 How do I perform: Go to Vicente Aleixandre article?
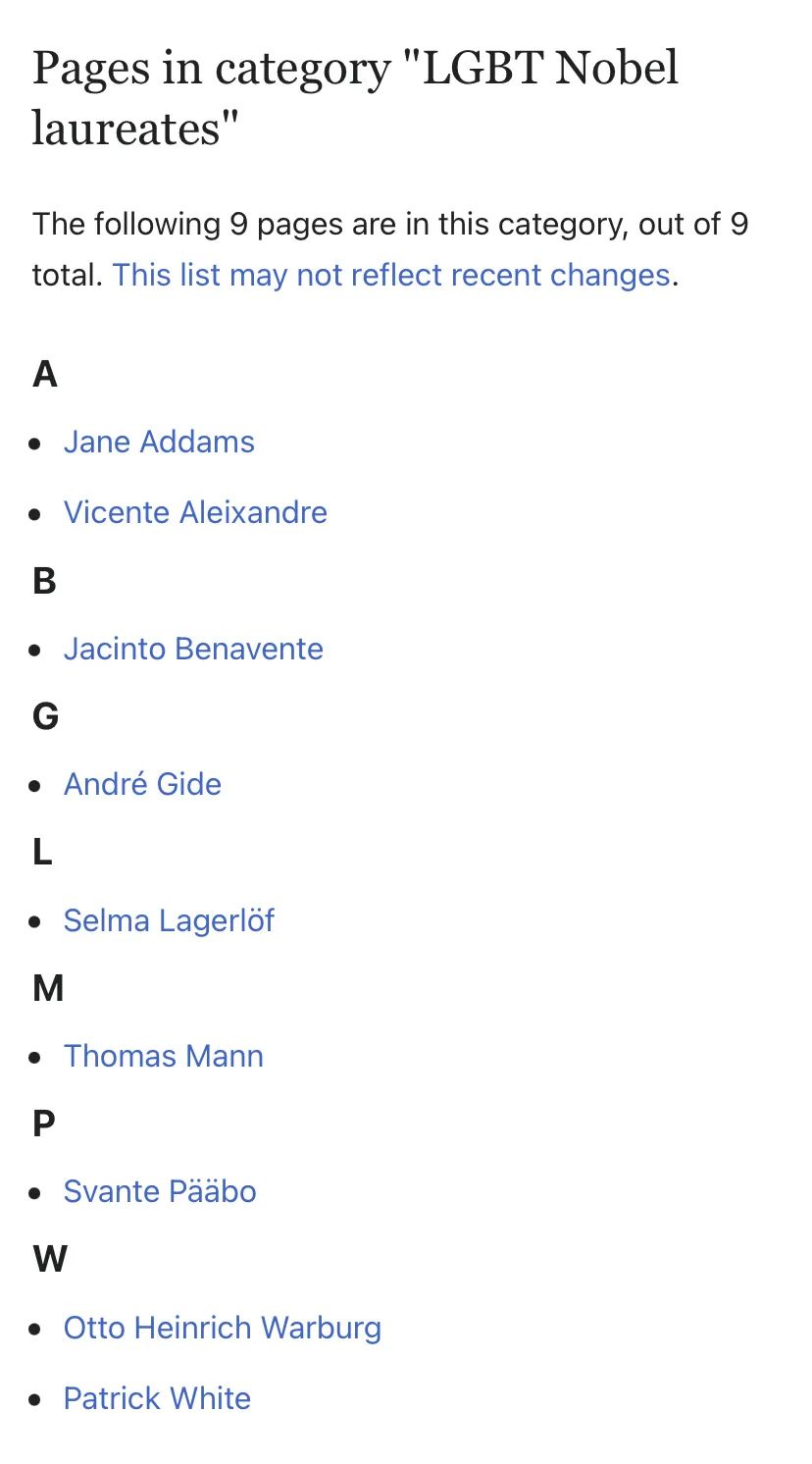click(x=195, y=512)
